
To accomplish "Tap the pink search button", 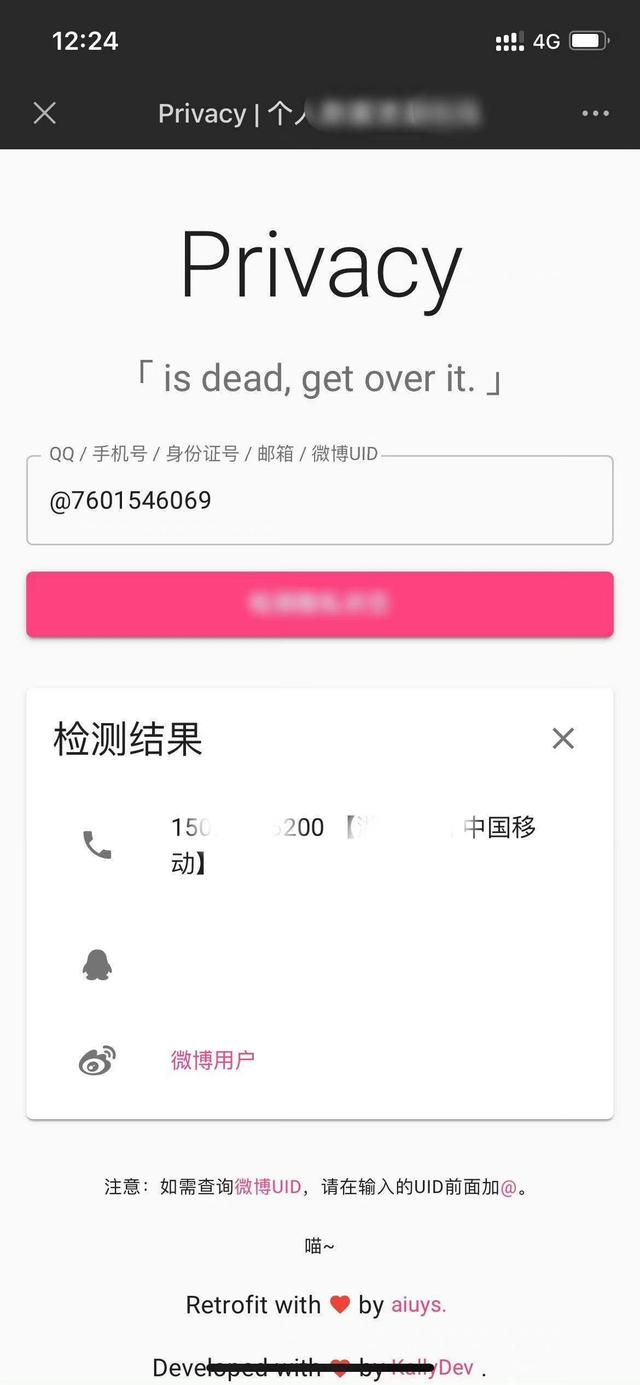I will pyautogui.click(x=320, y=604).
